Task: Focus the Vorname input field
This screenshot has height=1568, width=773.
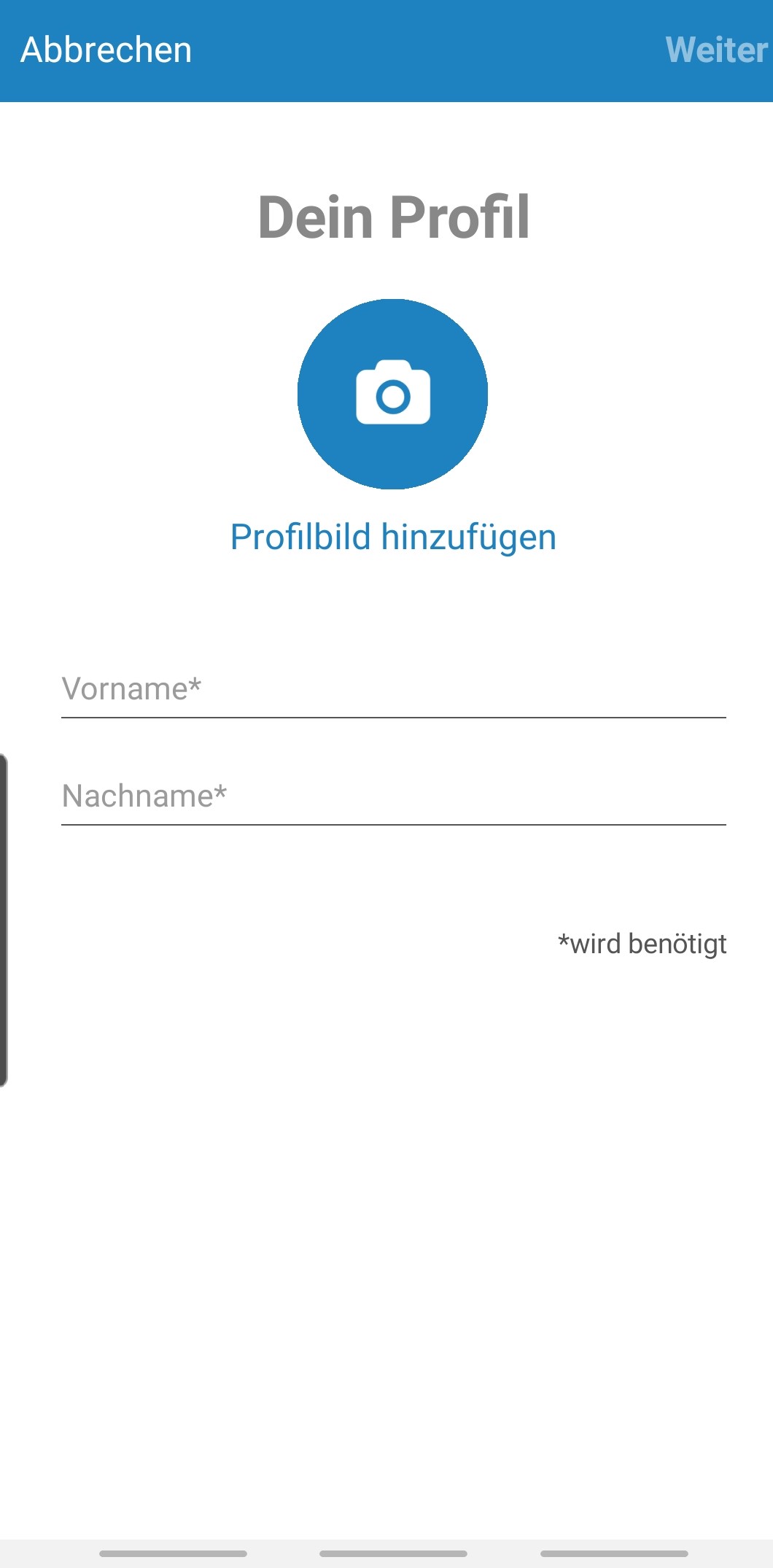Action: coord(393,689)
